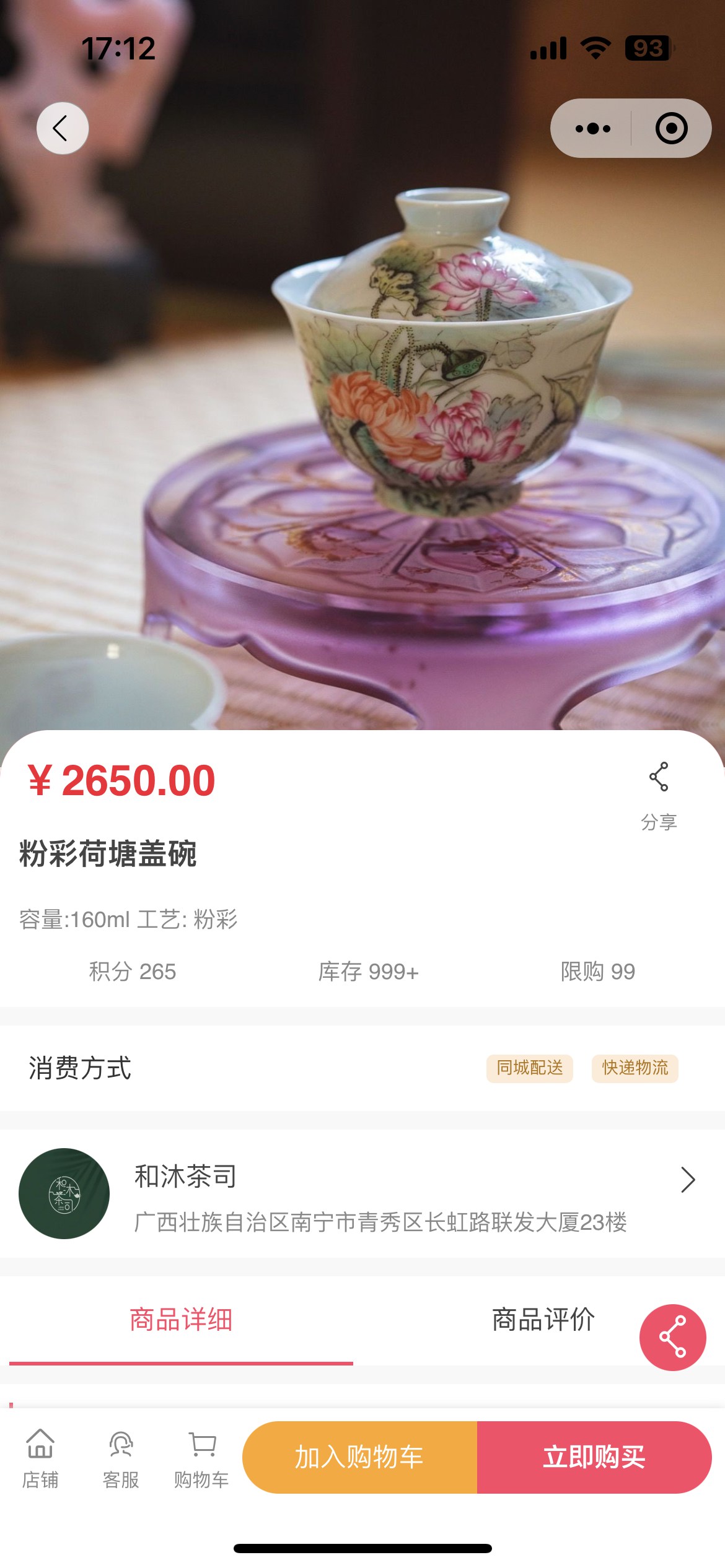Go to 店铺 in the bottom bar

pyautogui.click(x=40, y=1458)
